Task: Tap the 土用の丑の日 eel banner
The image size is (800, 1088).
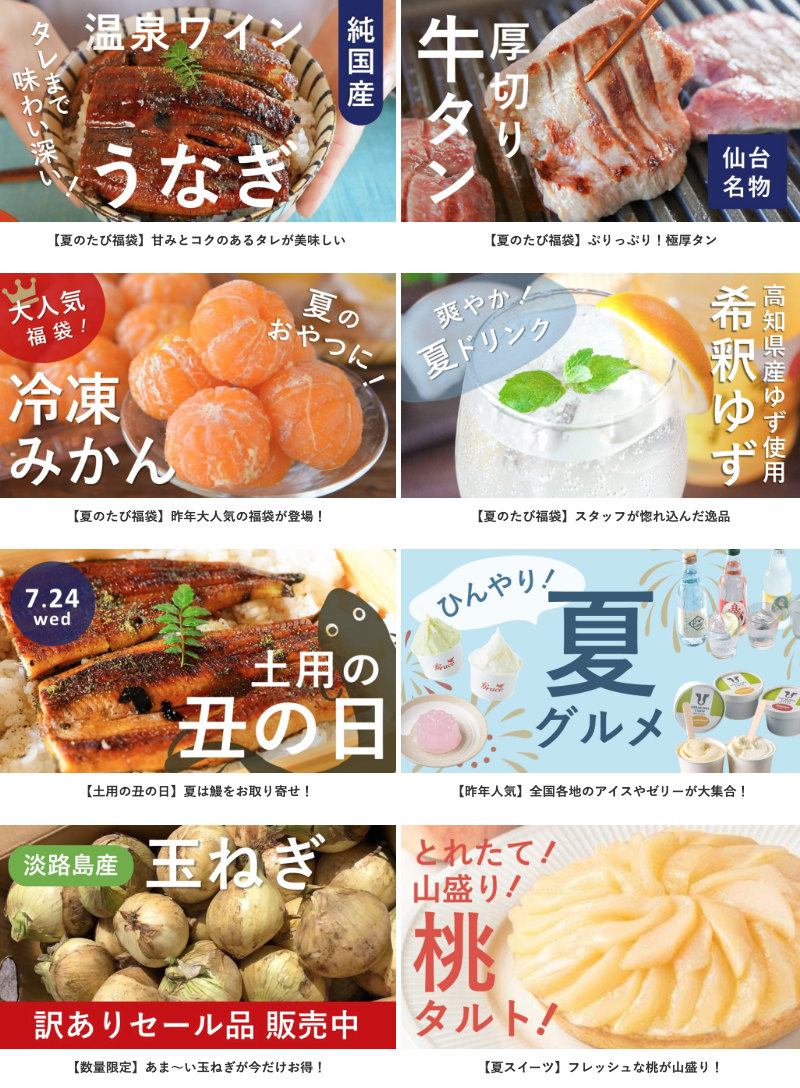Action: coord(198,660)
